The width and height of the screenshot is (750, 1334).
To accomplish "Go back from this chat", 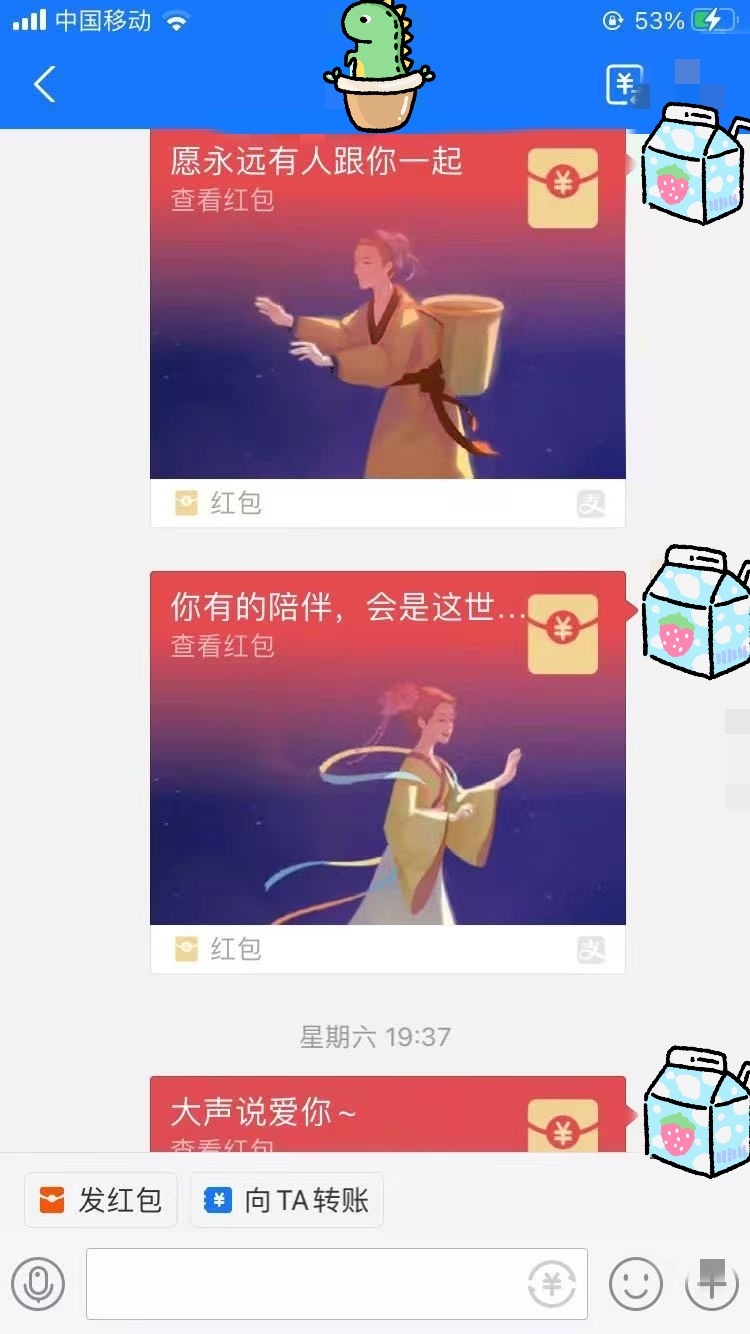I will (x=44, y=85).
